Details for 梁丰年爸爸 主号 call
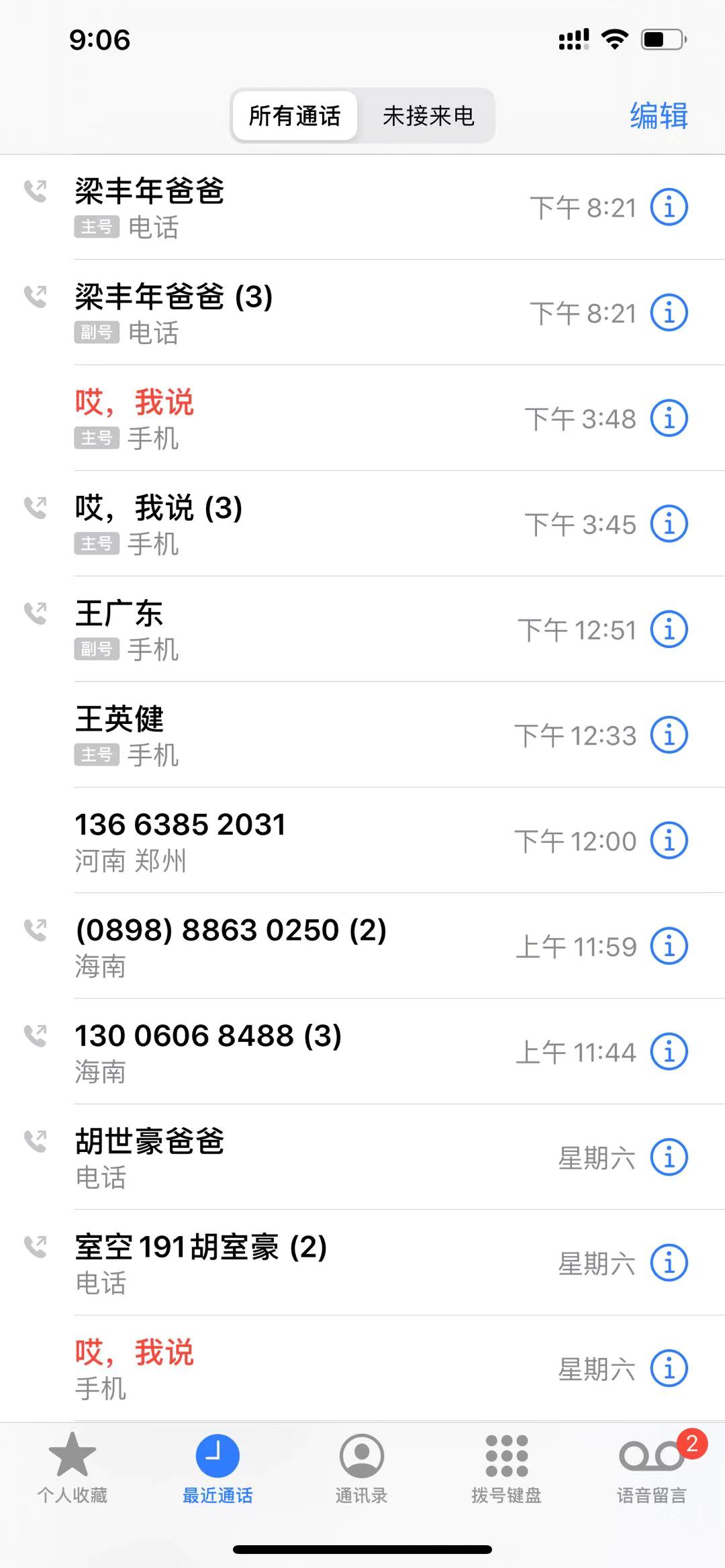Image resolution: width=725 pixels, height=1568 pixels. [x=669, y=207]
